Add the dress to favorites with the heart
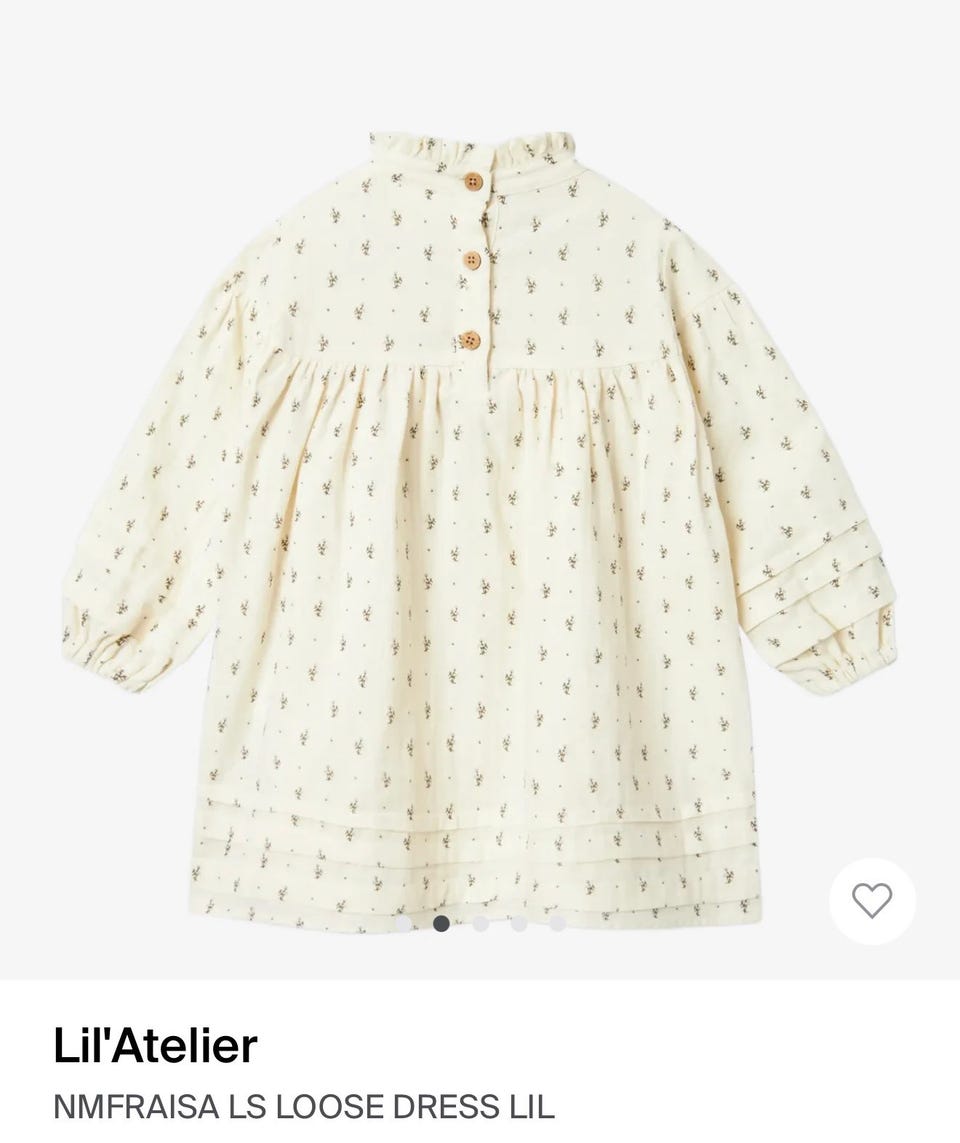 pos(871,901)
